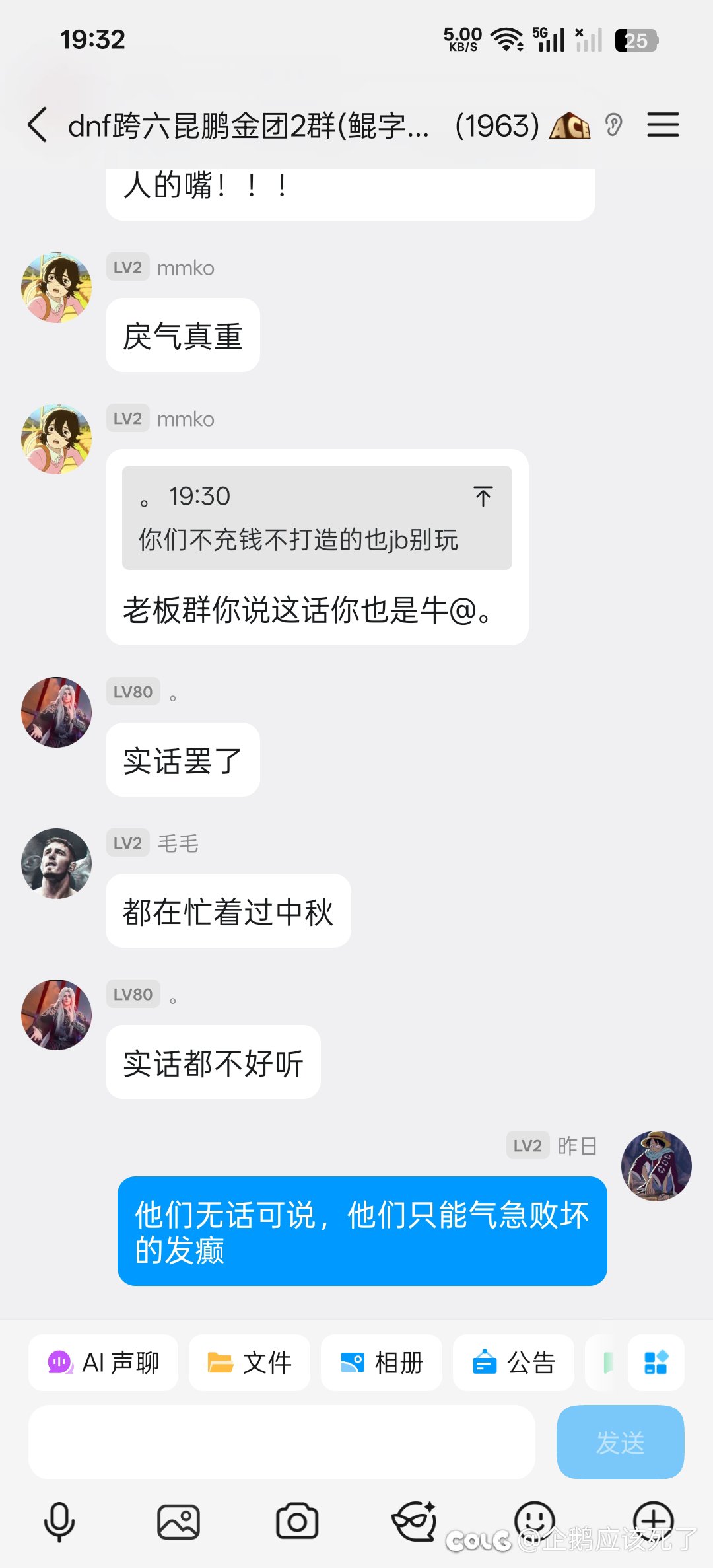Image resolution: width=713 pixels, height=1568 pixels.
Task: Tap the 发送 send button
Action: (x=620, y=1442)
